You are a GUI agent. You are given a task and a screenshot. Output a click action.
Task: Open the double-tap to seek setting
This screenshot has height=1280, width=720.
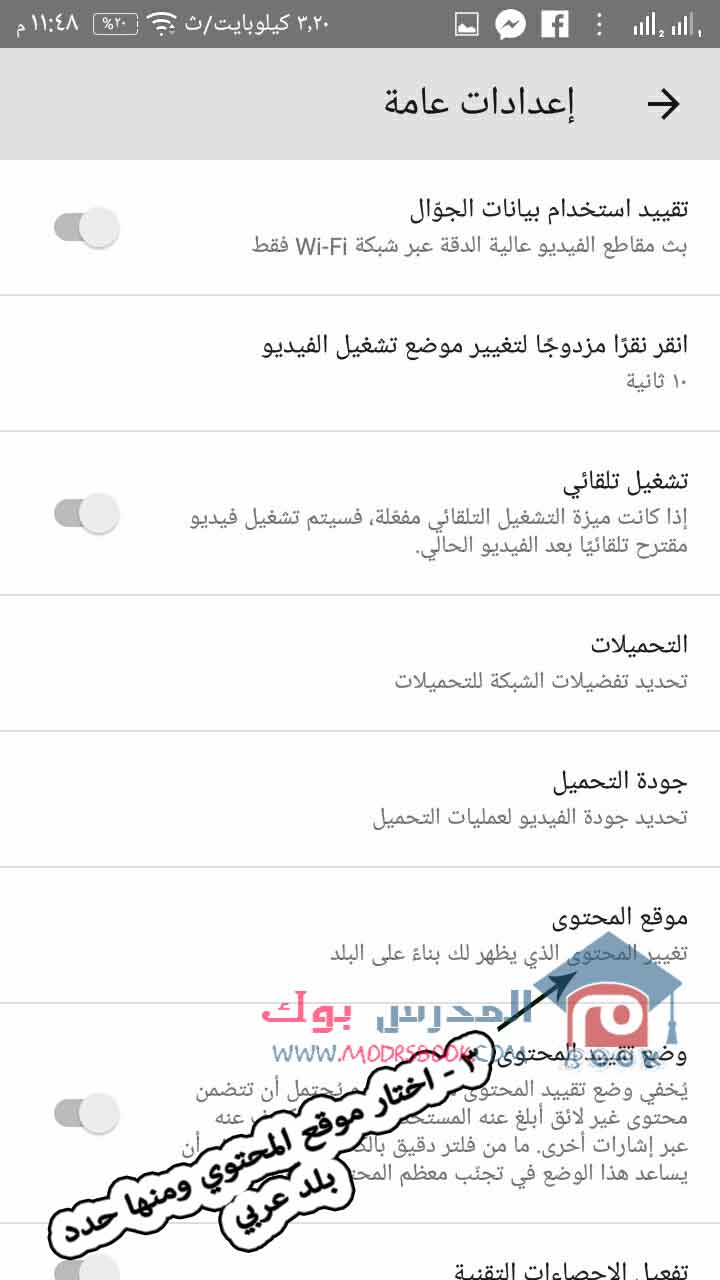point(480,362)
